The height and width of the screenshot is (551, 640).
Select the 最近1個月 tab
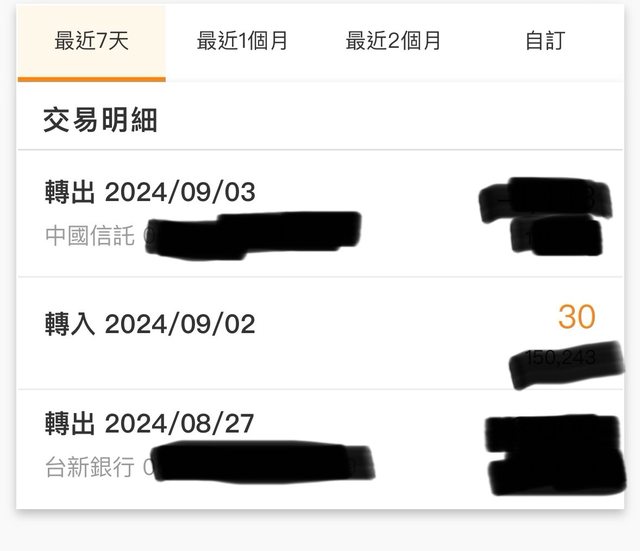coord(242,42)
